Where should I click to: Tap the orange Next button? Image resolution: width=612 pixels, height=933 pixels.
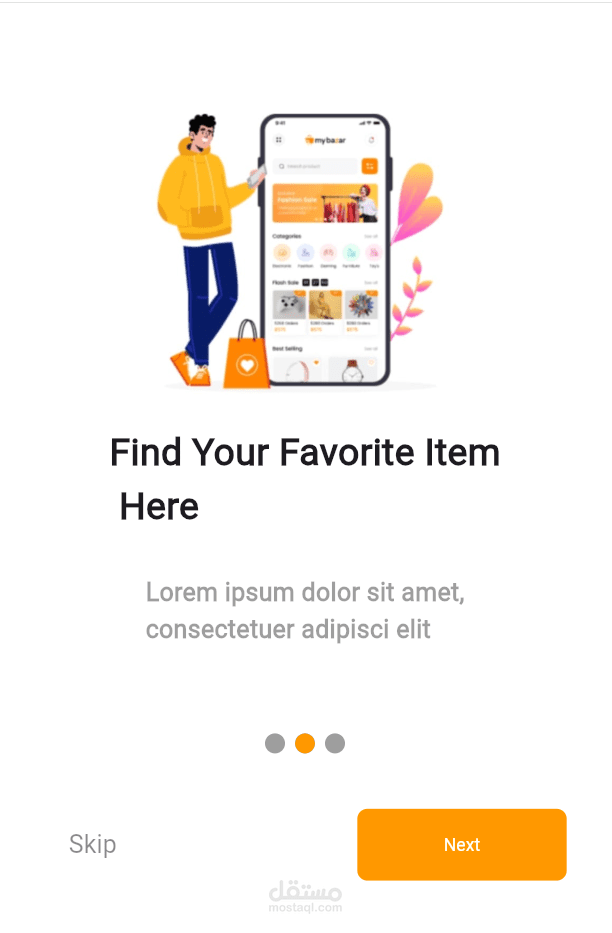coord(461,844)
